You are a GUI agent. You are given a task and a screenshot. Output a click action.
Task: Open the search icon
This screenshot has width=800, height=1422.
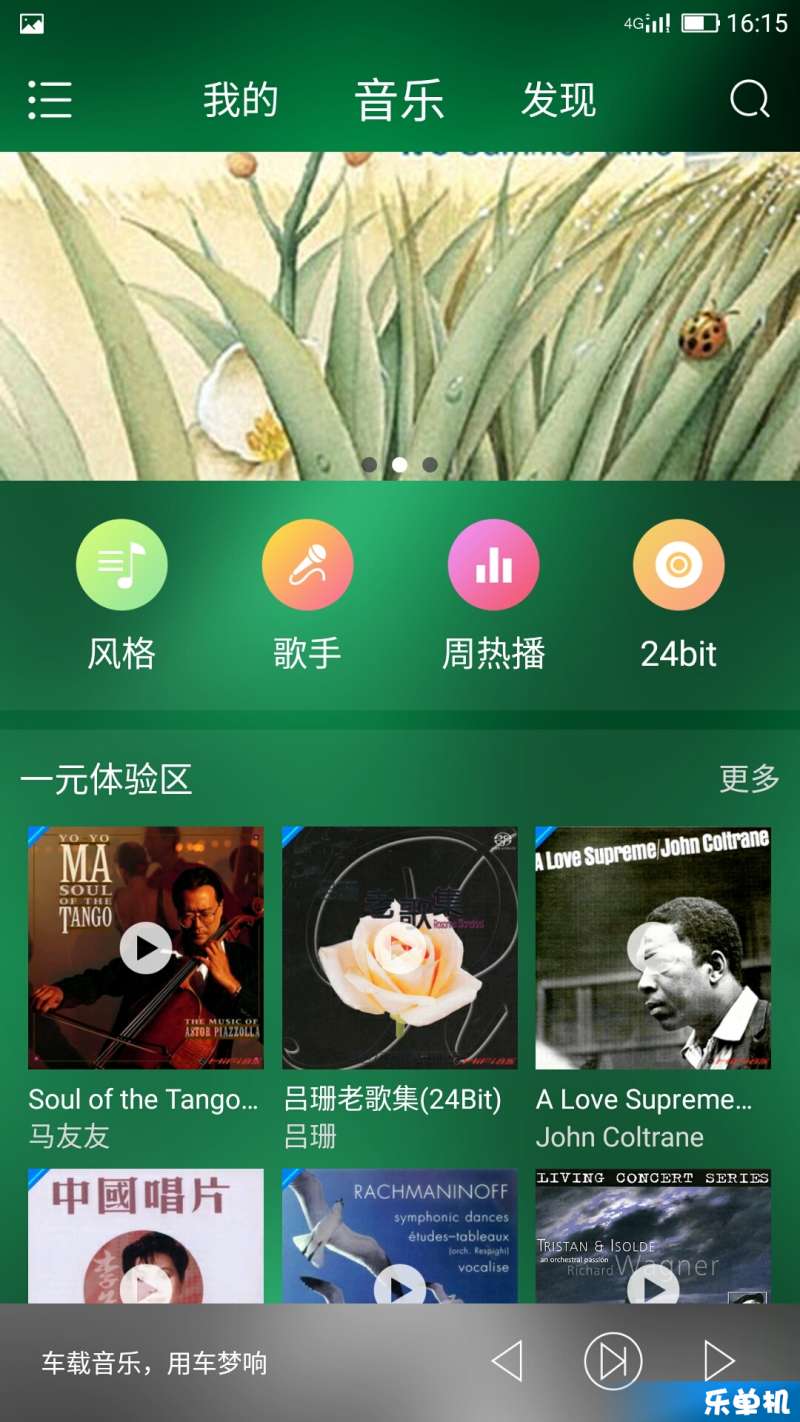click(749, 100)
